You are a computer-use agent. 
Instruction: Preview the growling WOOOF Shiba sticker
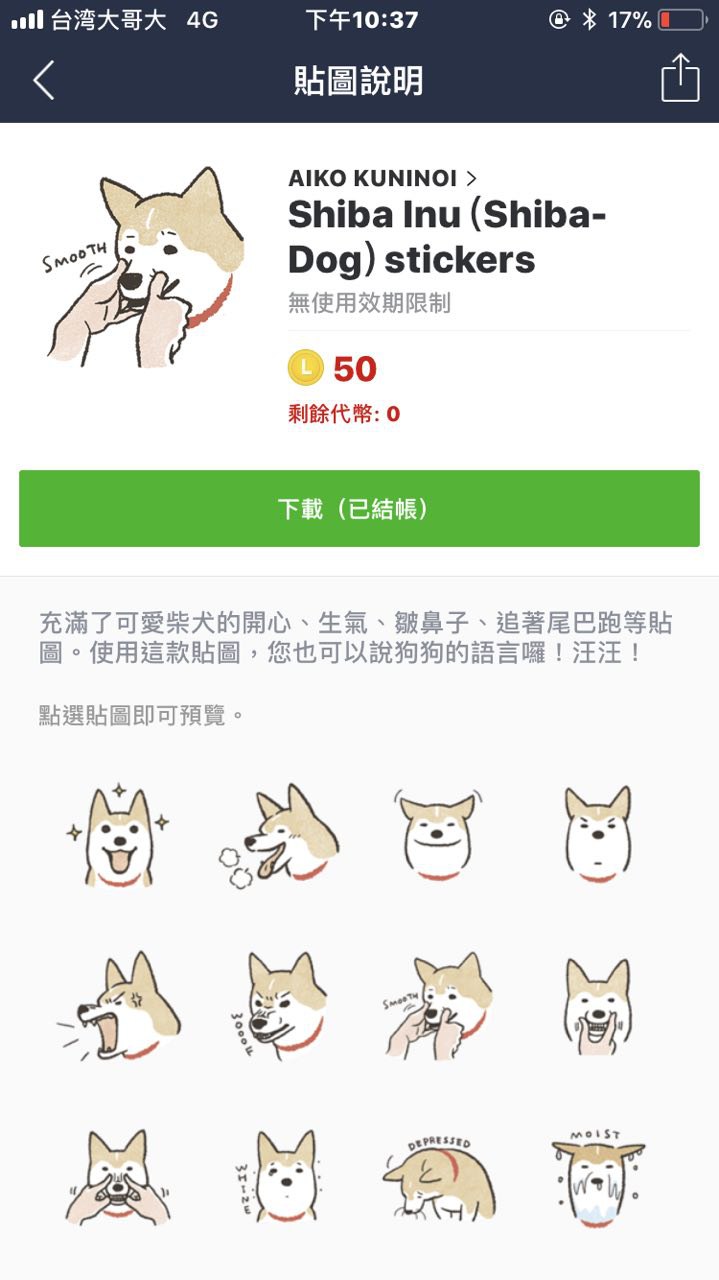(279, 1007)
